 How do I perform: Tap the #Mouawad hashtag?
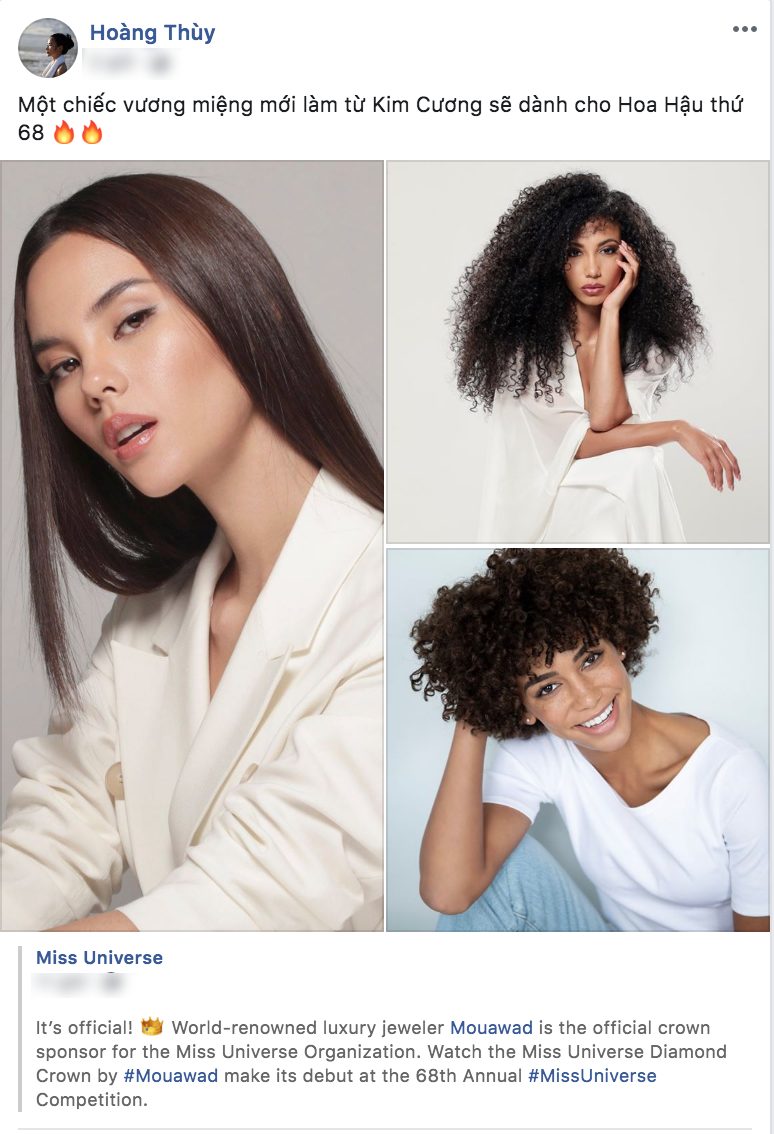pyautogui.click(x=170, y=1075)
